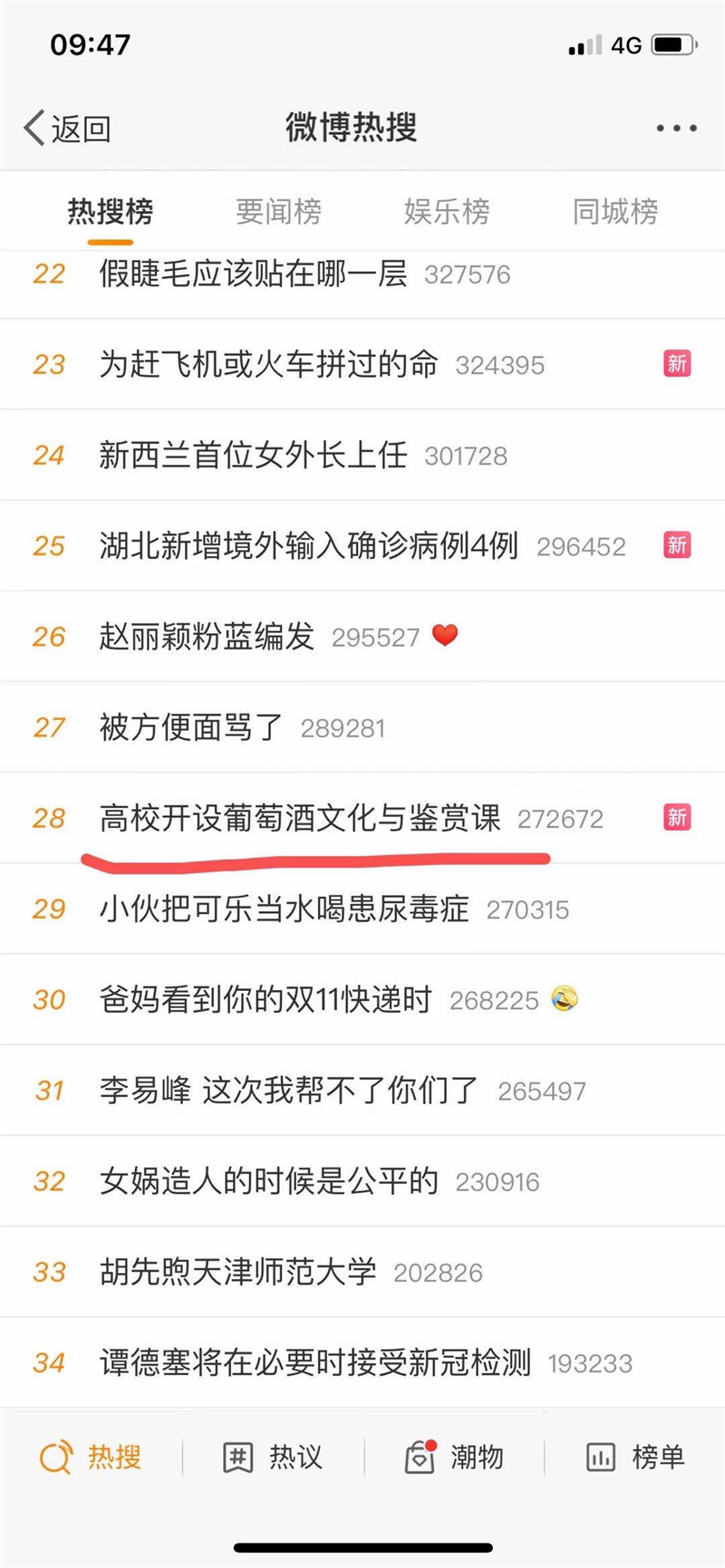Open topic 假睫毛应该贴在哪一层

pos(362,274)
